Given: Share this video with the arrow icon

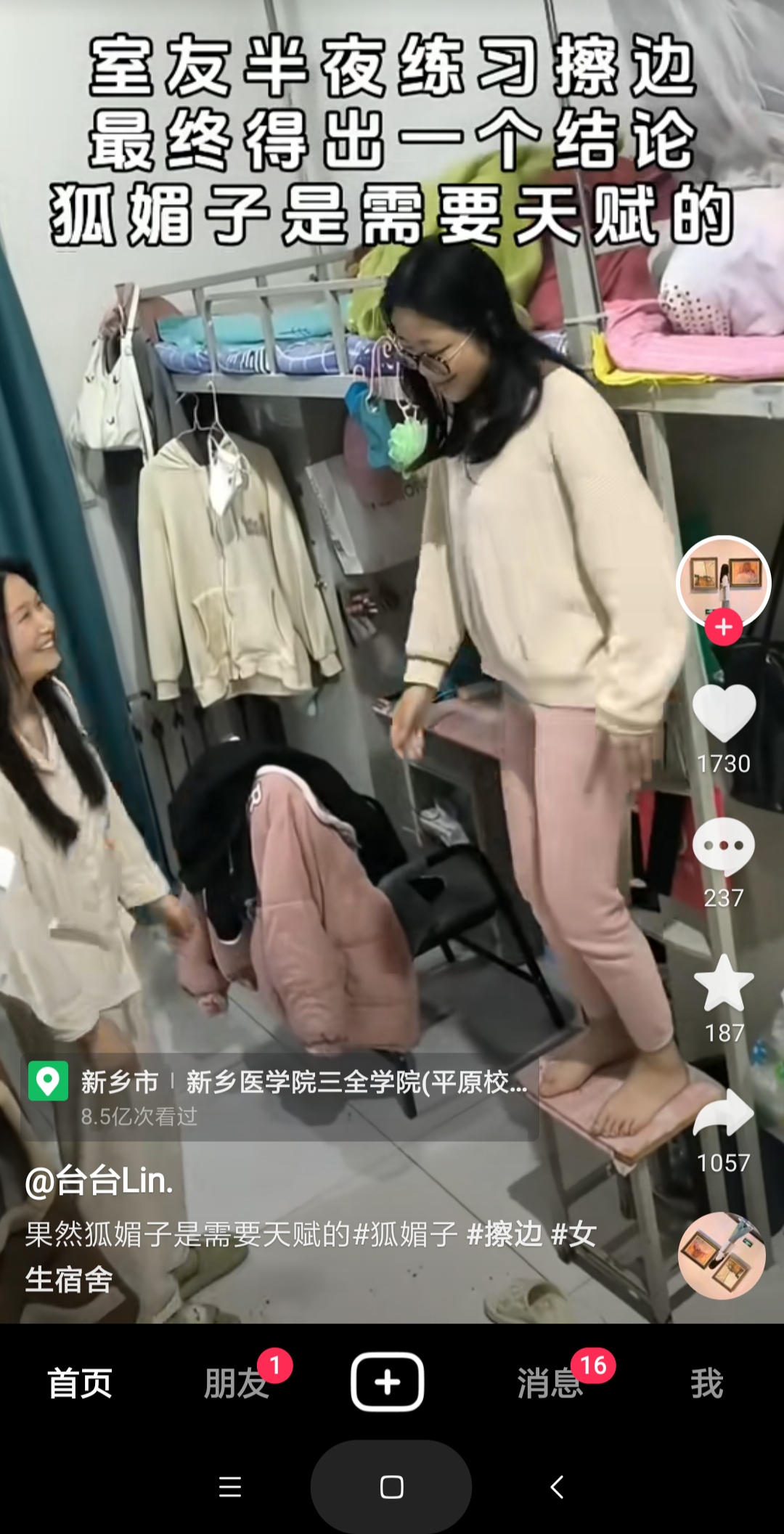Looking at the screenshot, I should pos(724,1113).
